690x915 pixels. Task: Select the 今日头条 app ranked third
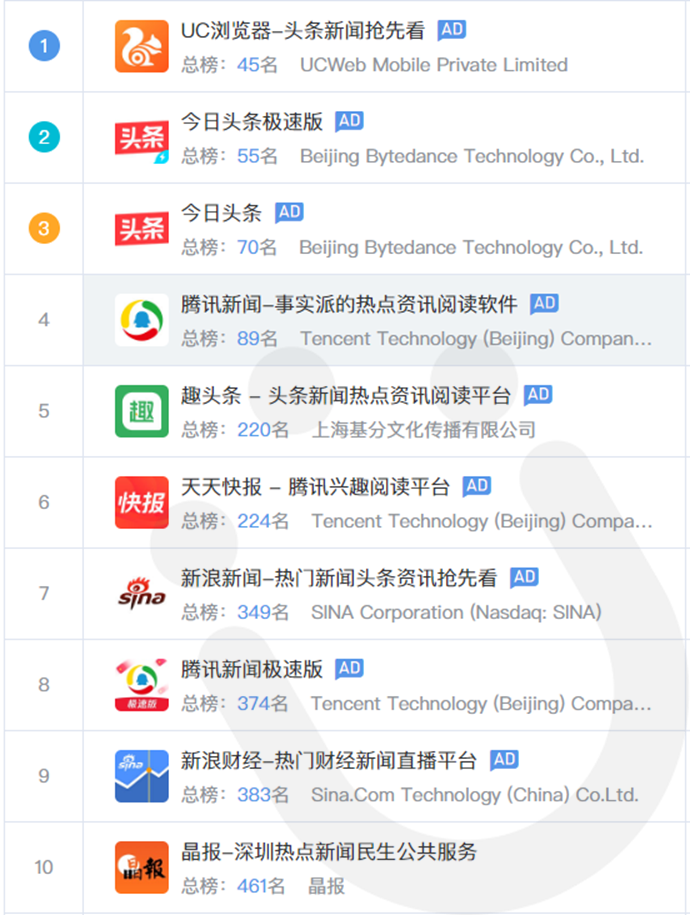tap(221, 213)
